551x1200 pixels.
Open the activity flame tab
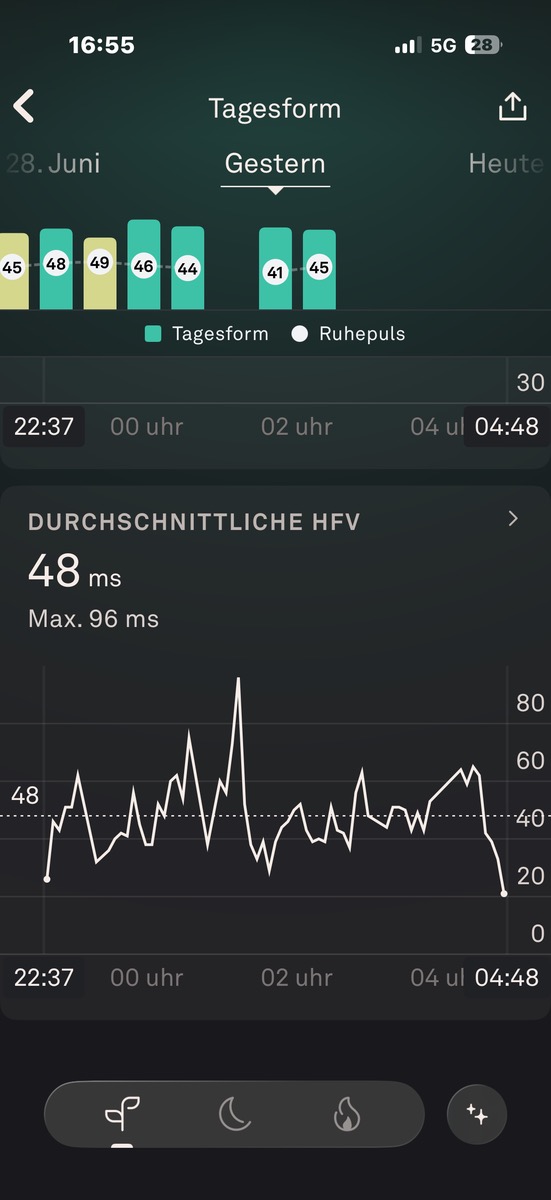pos(346,1113)
